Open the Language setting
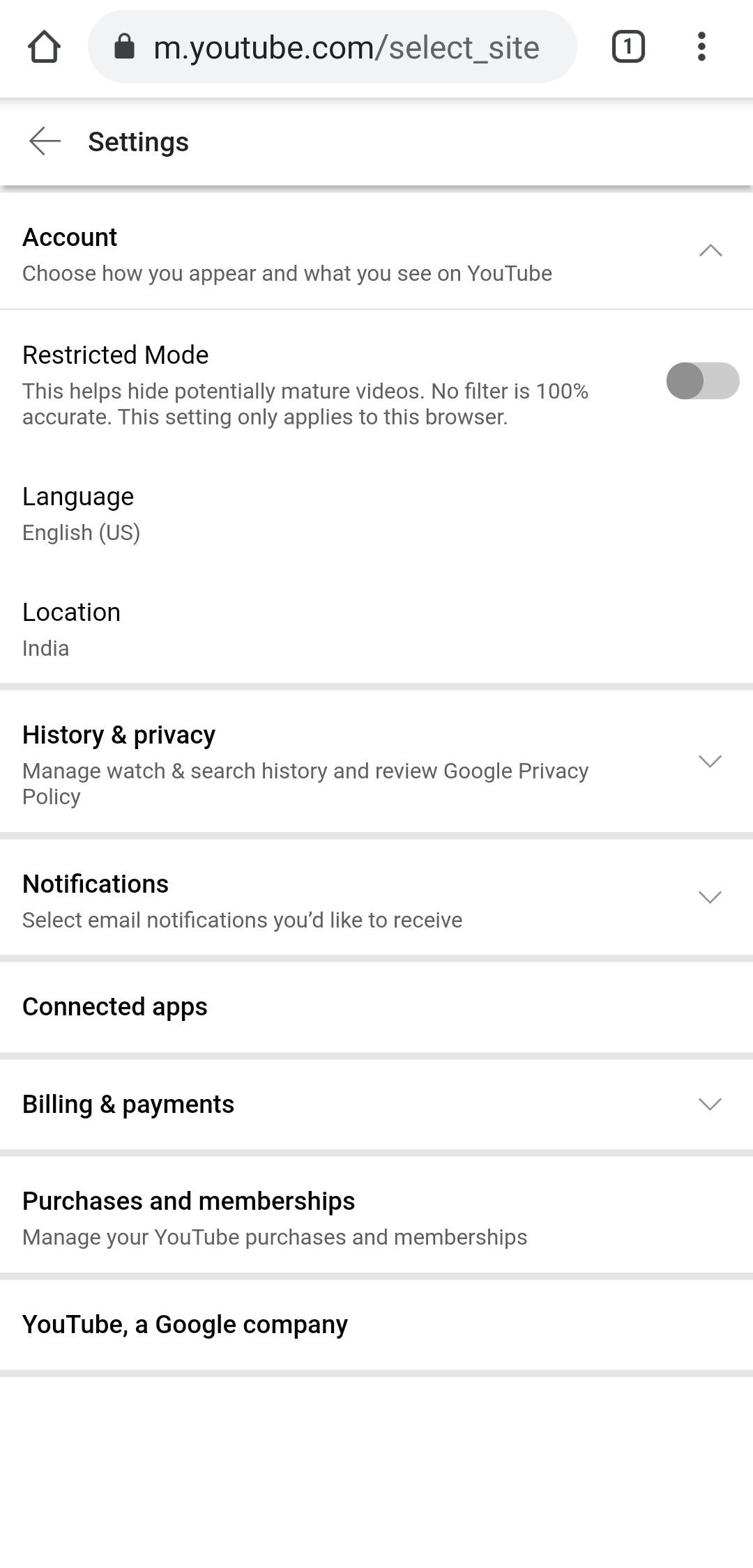The width and height of the screenshot is (753, 1568). (376, 514)
